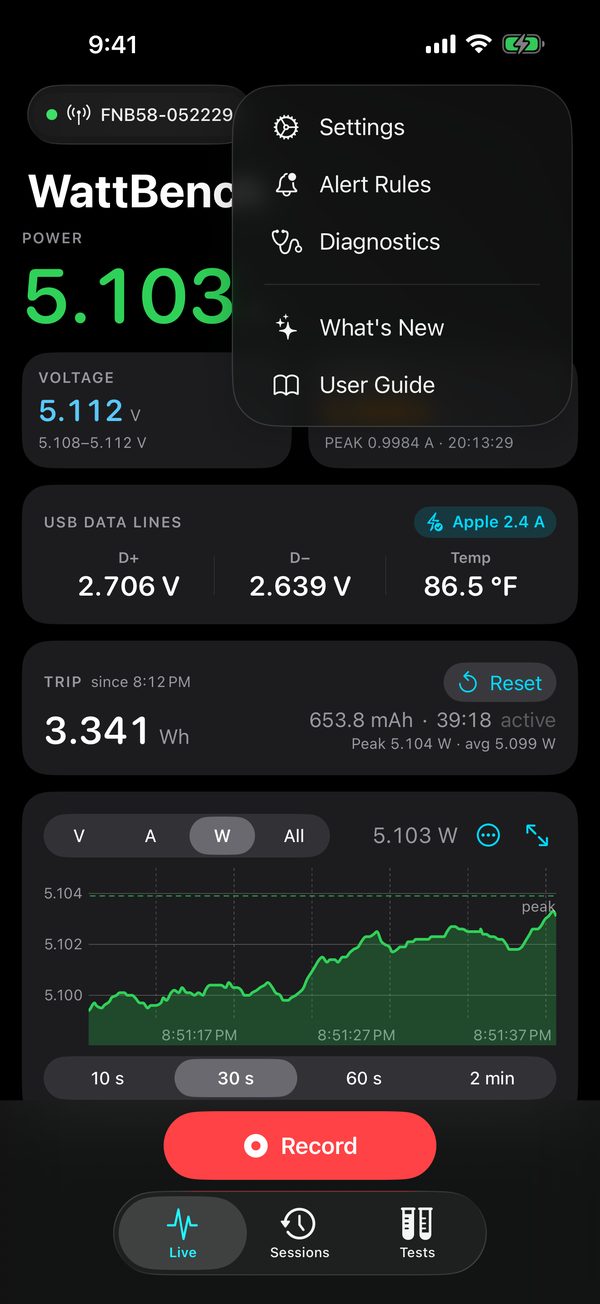The image size is (600, 1304).
Task: Switch to the Sessions tab
Action: (300, 1233)
